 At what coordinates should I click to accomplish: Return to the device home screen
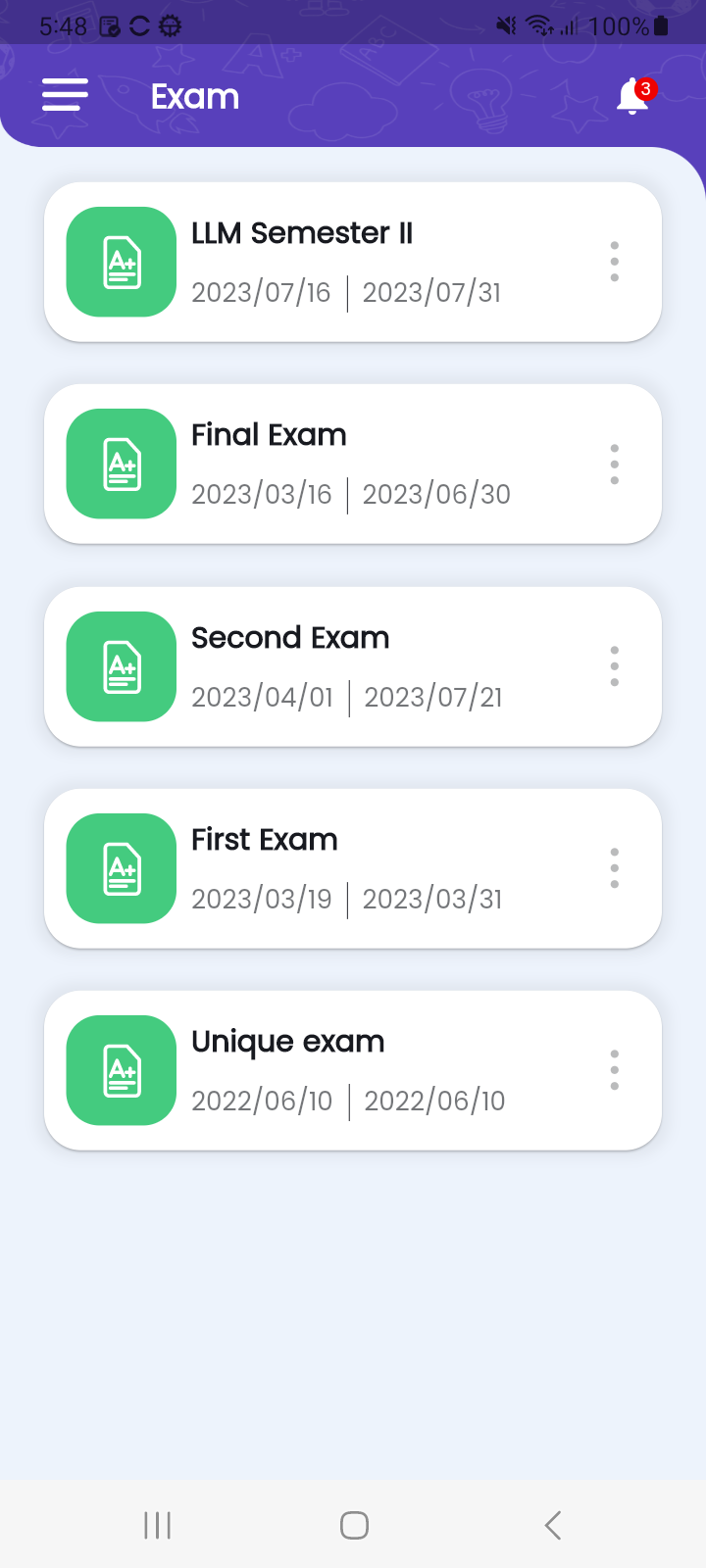pyautogui.click(x=354, y=1525)
